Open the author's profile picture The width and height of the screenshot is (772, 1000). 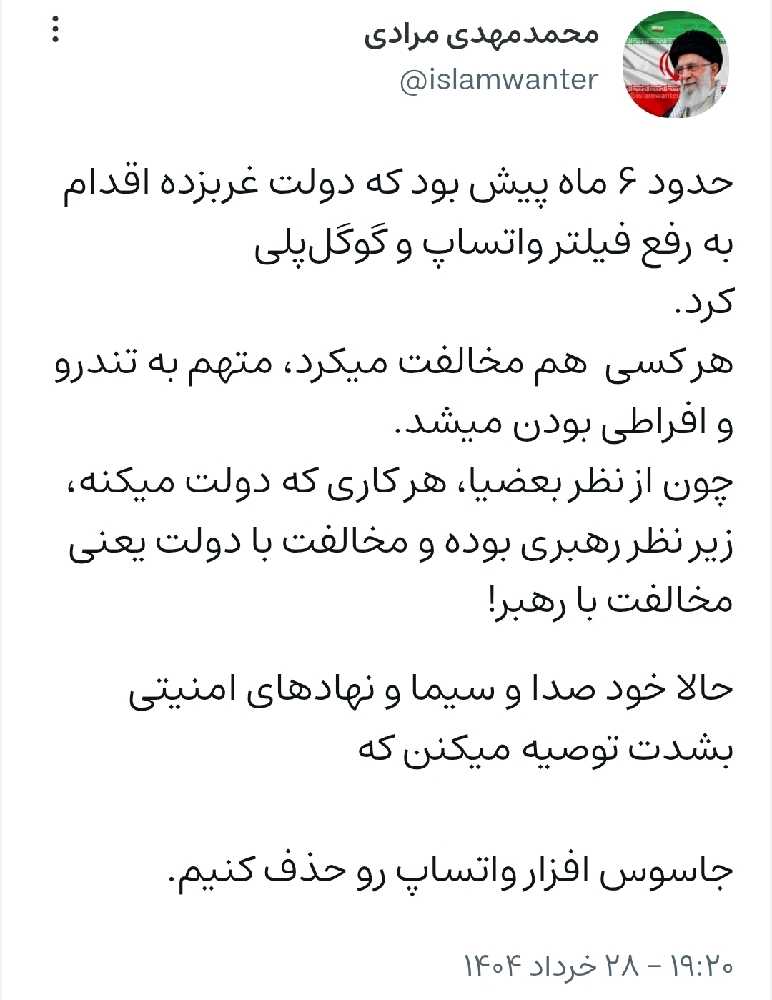click(676, 65)
